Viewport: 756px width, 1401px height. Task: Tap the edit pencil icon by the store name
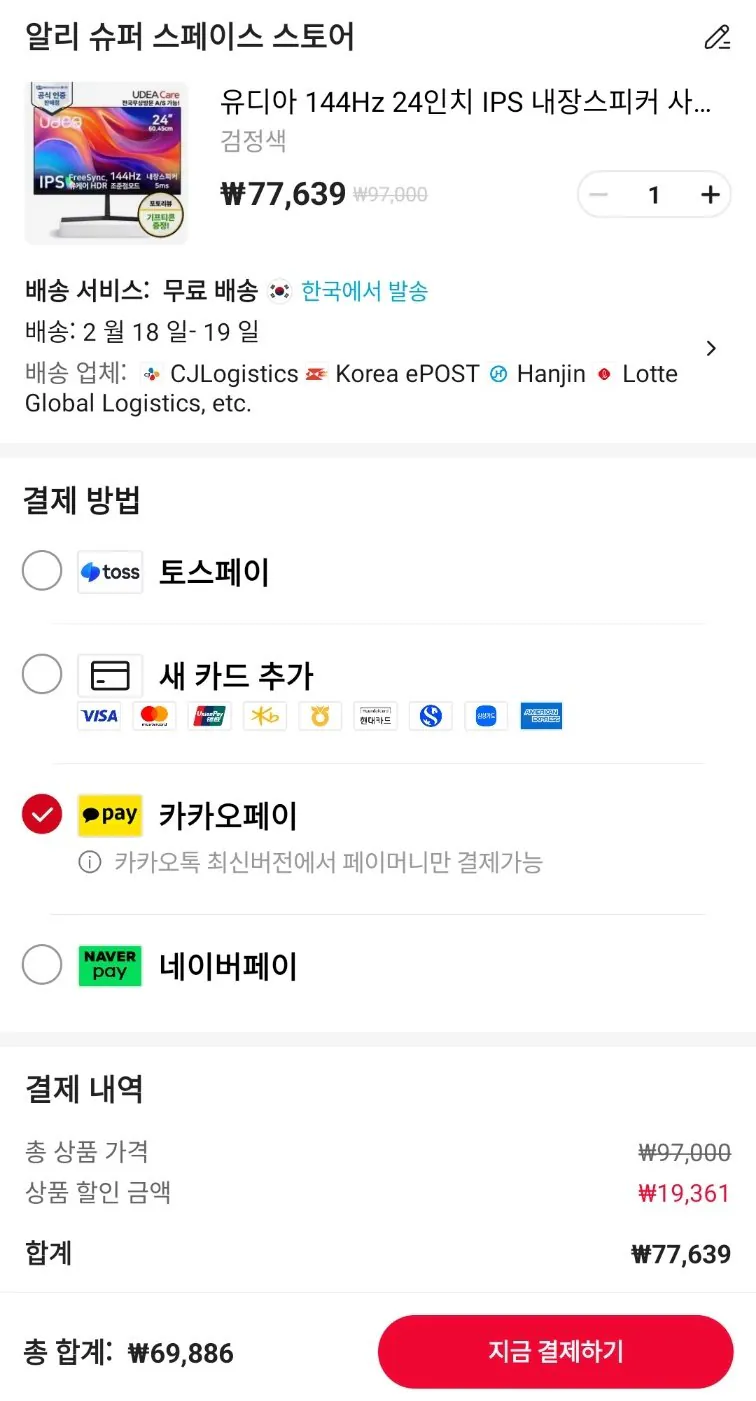pyautogui.click(x=717, y=38)
